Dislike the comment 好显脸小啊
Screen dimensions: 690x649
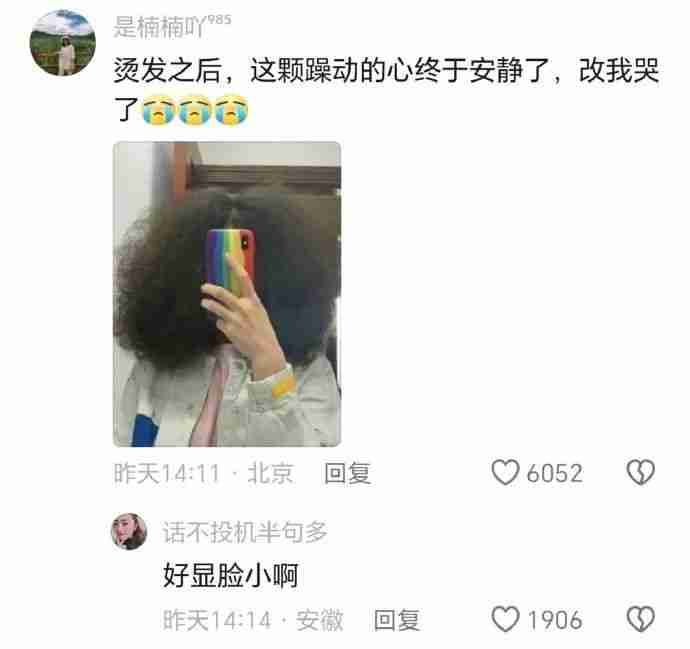point(640,620)
